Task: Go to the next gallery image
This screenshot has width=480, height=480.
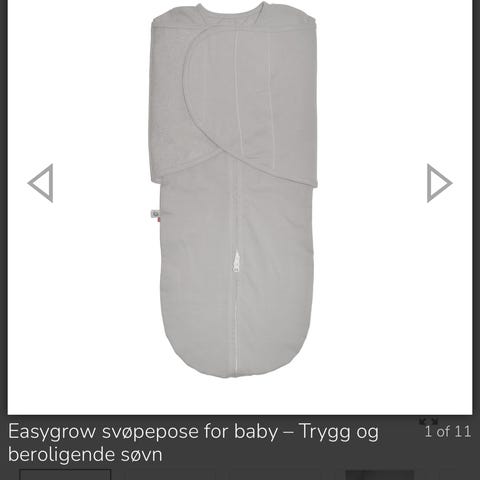Action: [x=439, y=183]
